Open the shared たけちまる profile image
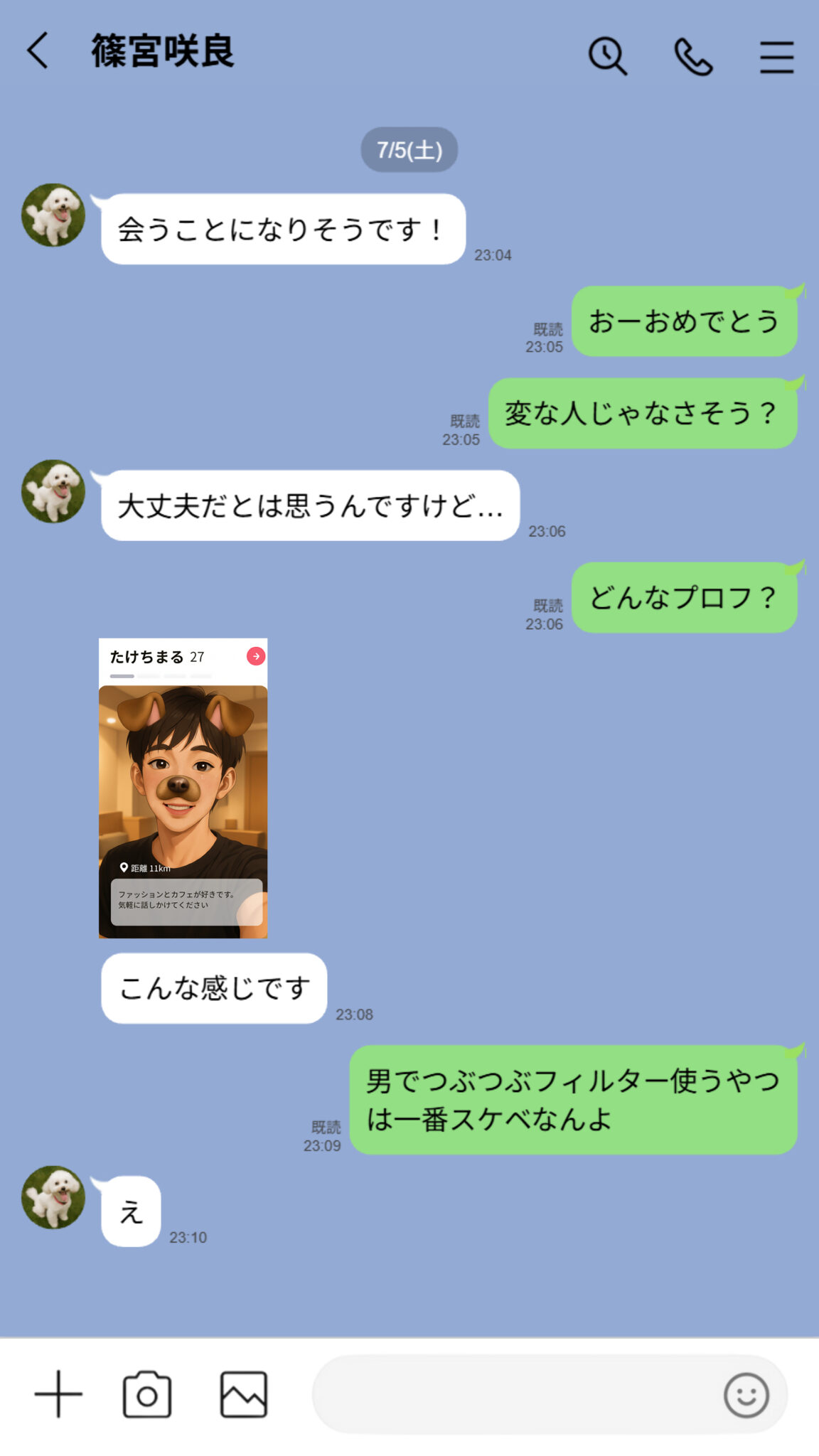819x1456 pixels. pos(183,788)
